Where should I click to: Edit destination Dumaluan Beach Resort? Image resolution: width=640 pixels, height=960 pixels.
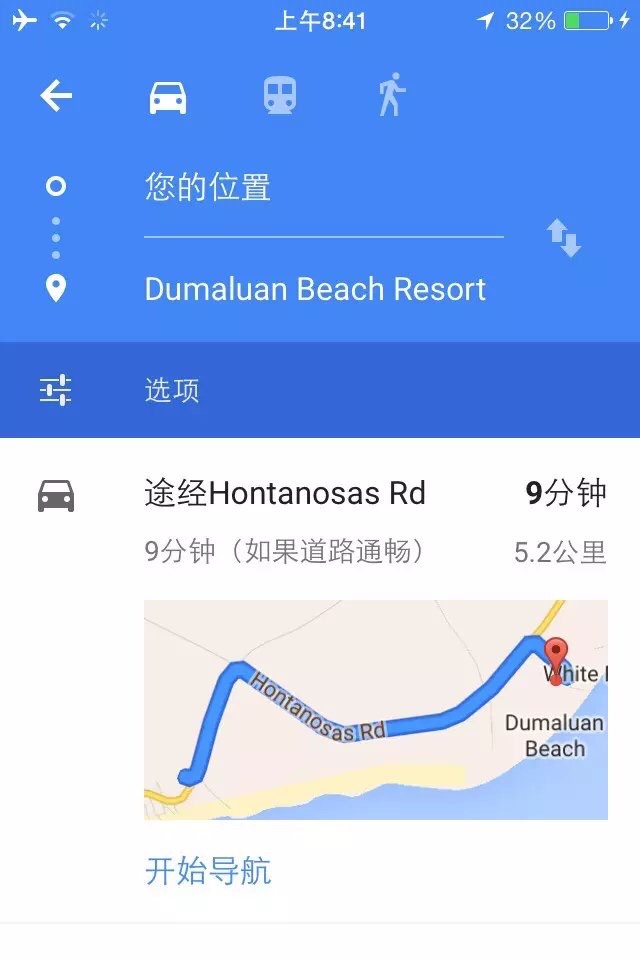coord(315,289)
